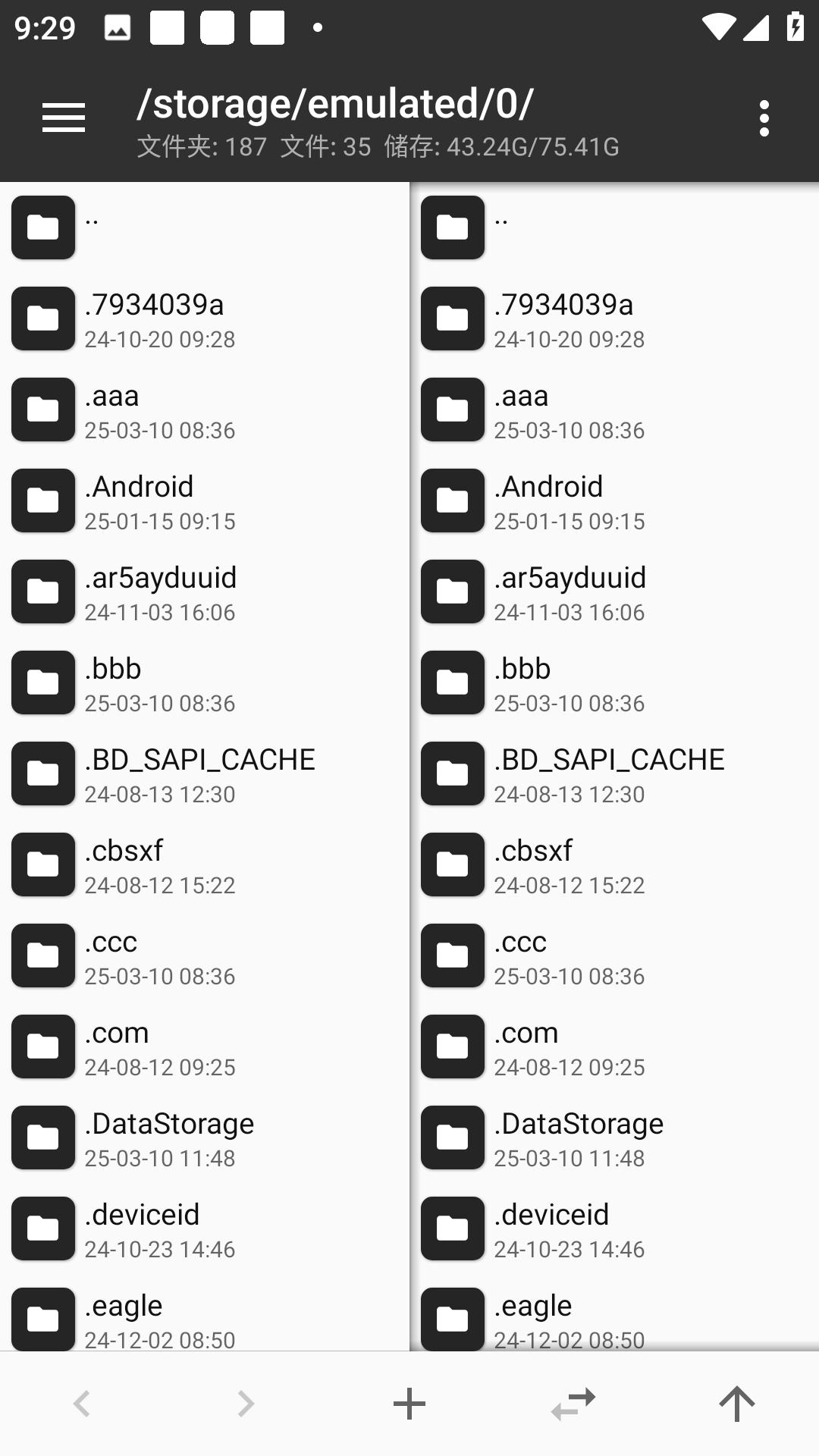Tap the forward chevron in bottom bar
This screenshot has height=1456, width=819.
point(246,1404)
